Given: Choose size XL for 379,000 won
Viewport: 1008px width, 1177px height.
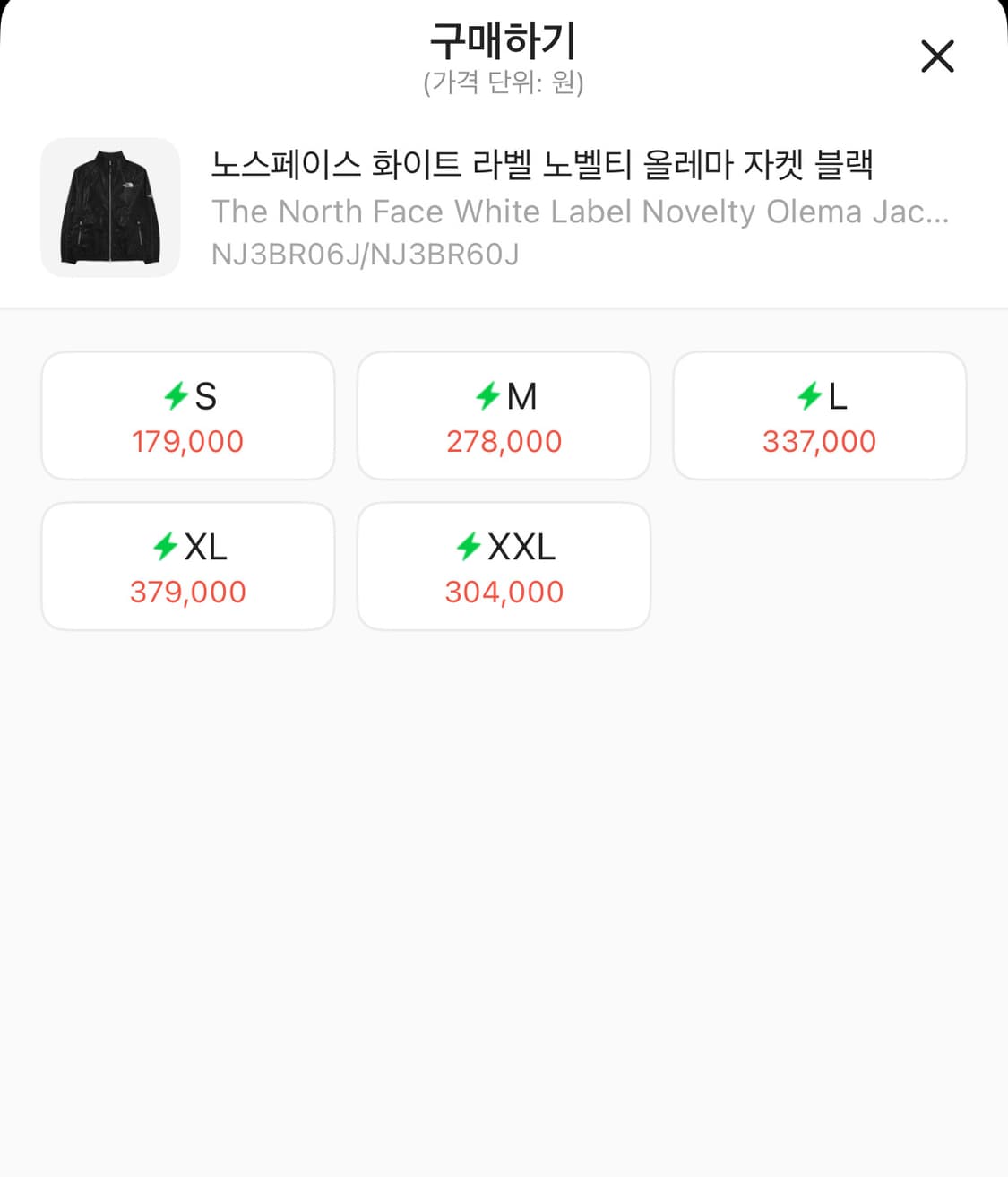Looking at the screenshot, I should pos(187,566).
